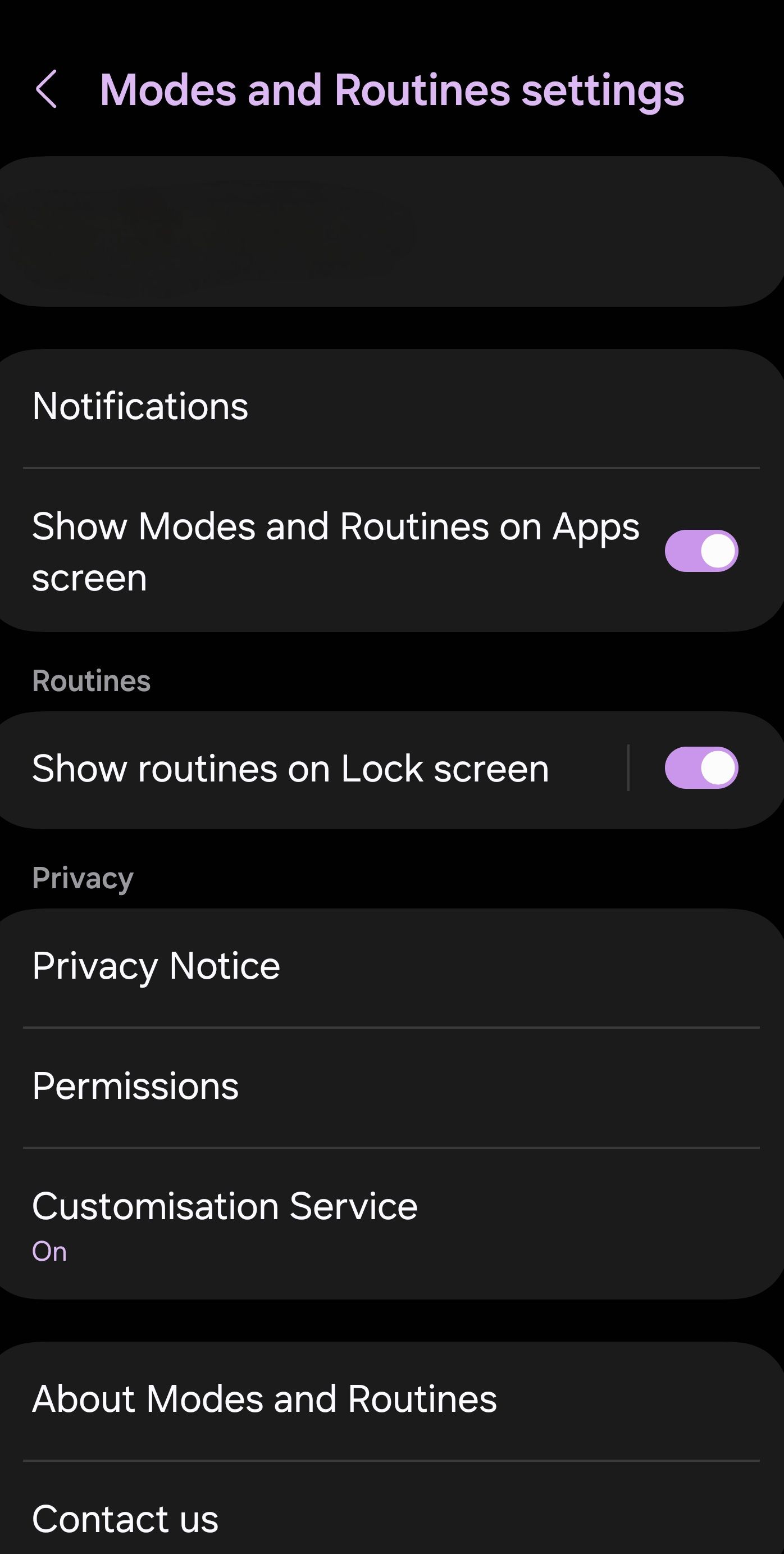Screen dimensions: 784x1554
Task: Tap the Lock screen routines switch thumb
Action: pyautogui.click(x=718, y=767)
